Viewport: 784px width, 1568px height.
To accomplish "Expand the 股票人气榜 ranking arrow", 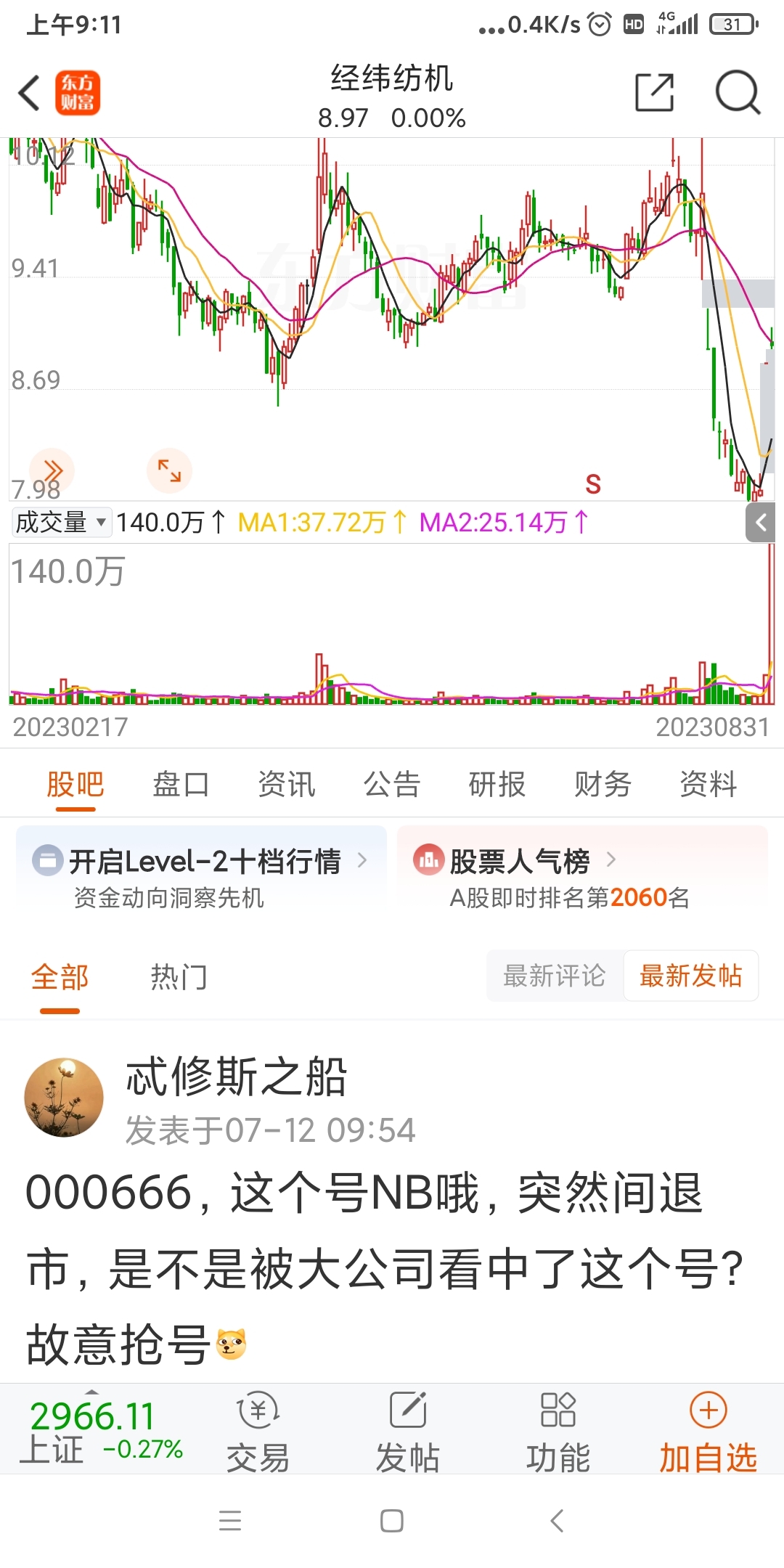I will (x=612, y=860).
